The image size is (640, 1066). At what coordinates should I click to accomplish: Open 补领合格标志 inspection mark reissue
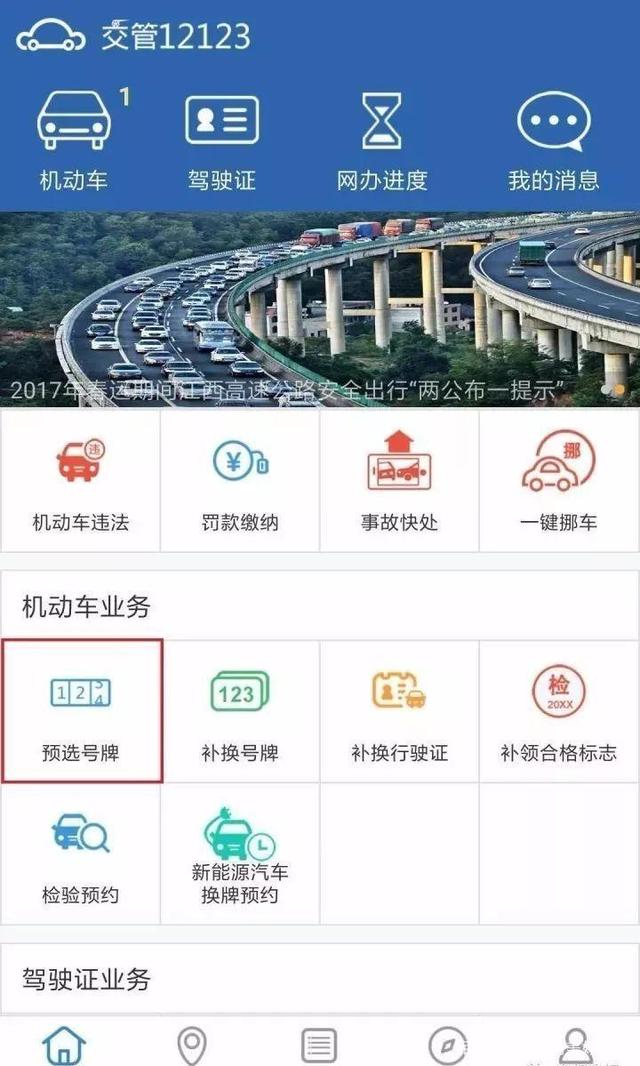click(559, 710)
